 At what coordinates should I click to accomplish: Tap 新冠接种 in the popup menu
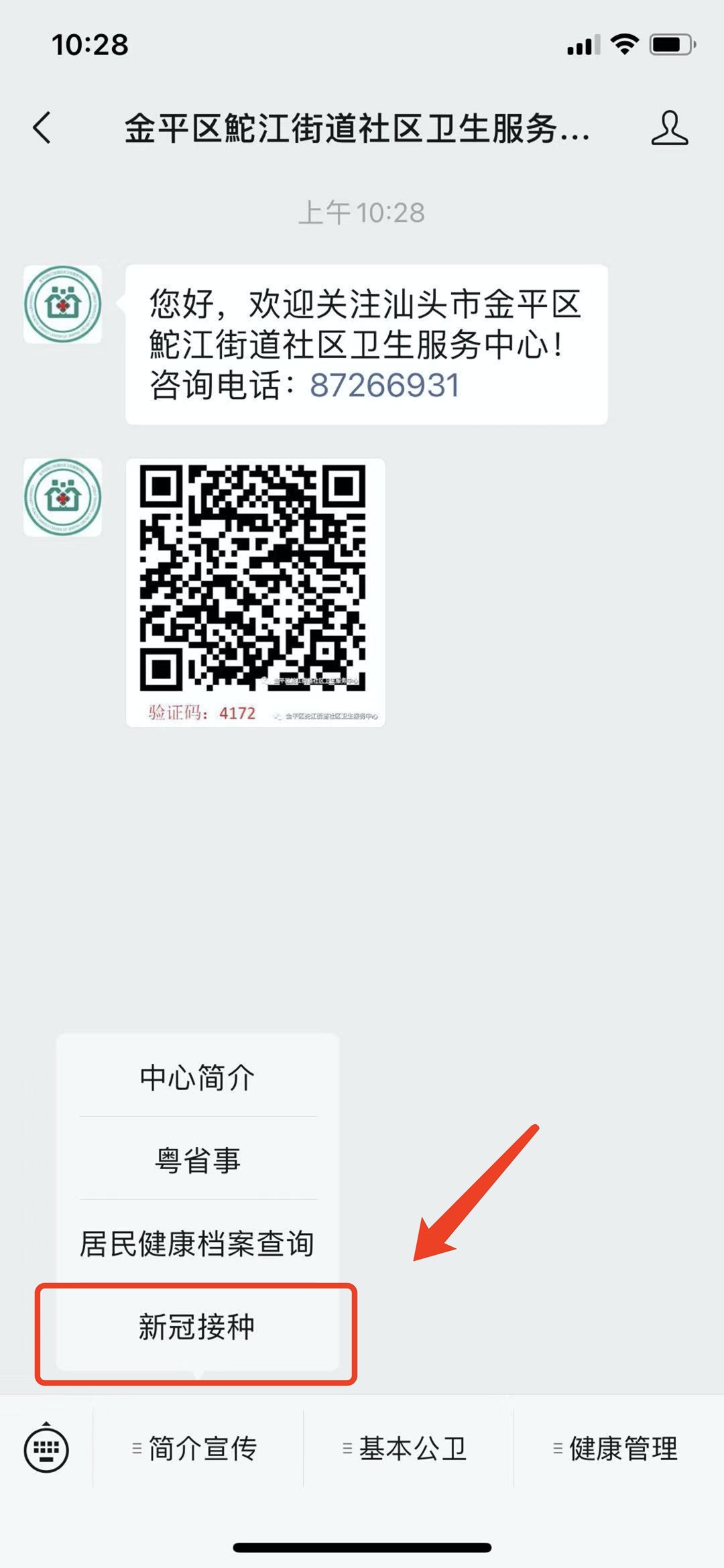tap(197, 1327)
